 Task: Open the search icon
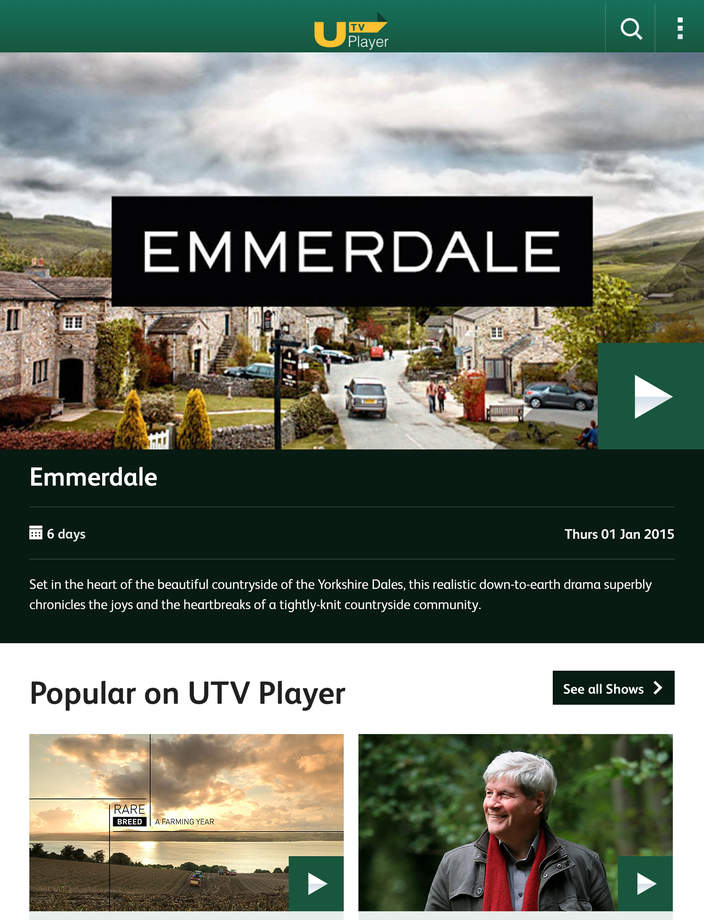coord(631,28)
